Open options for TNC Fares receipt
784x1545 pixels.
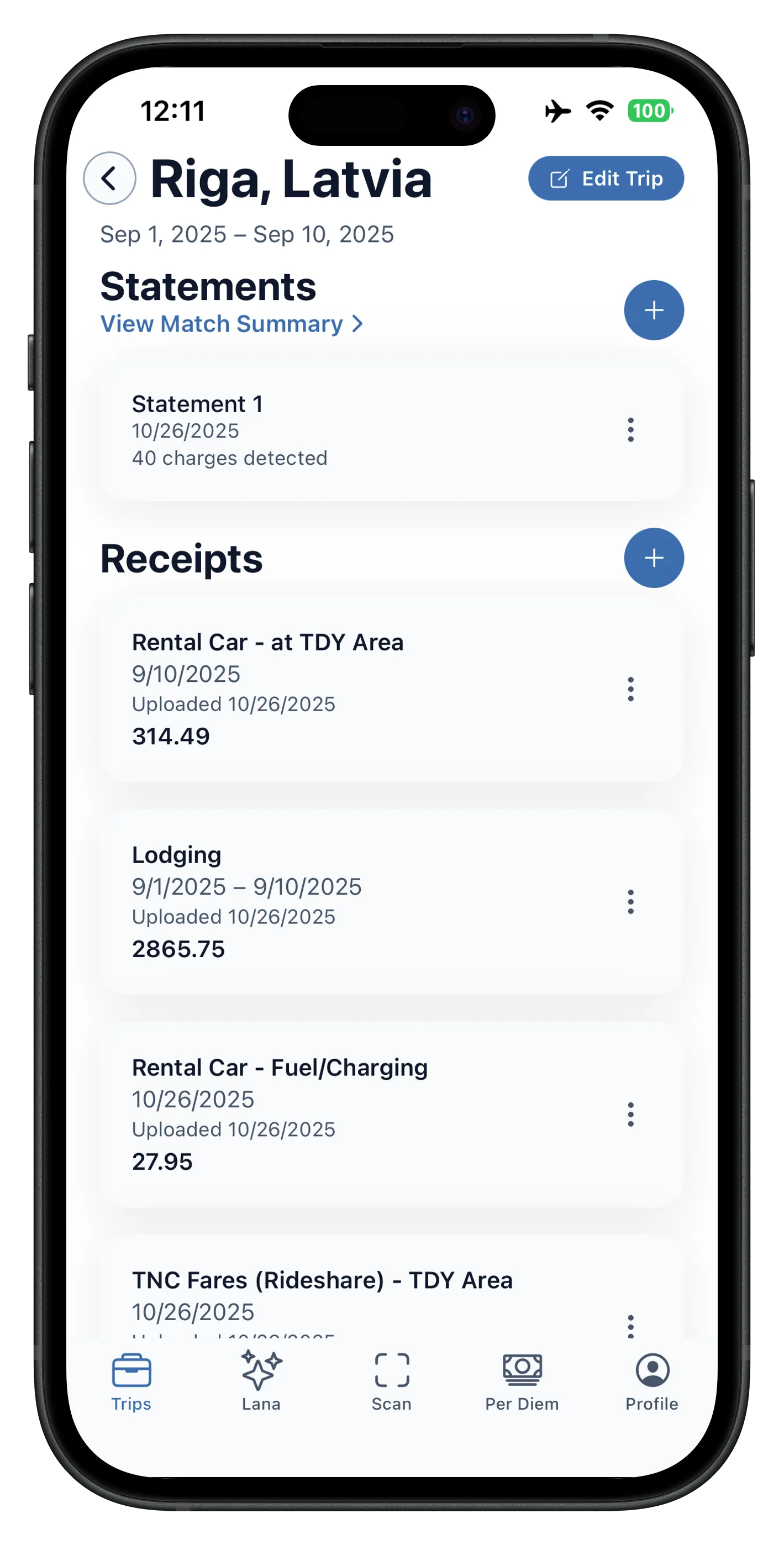coord(630,1326)
